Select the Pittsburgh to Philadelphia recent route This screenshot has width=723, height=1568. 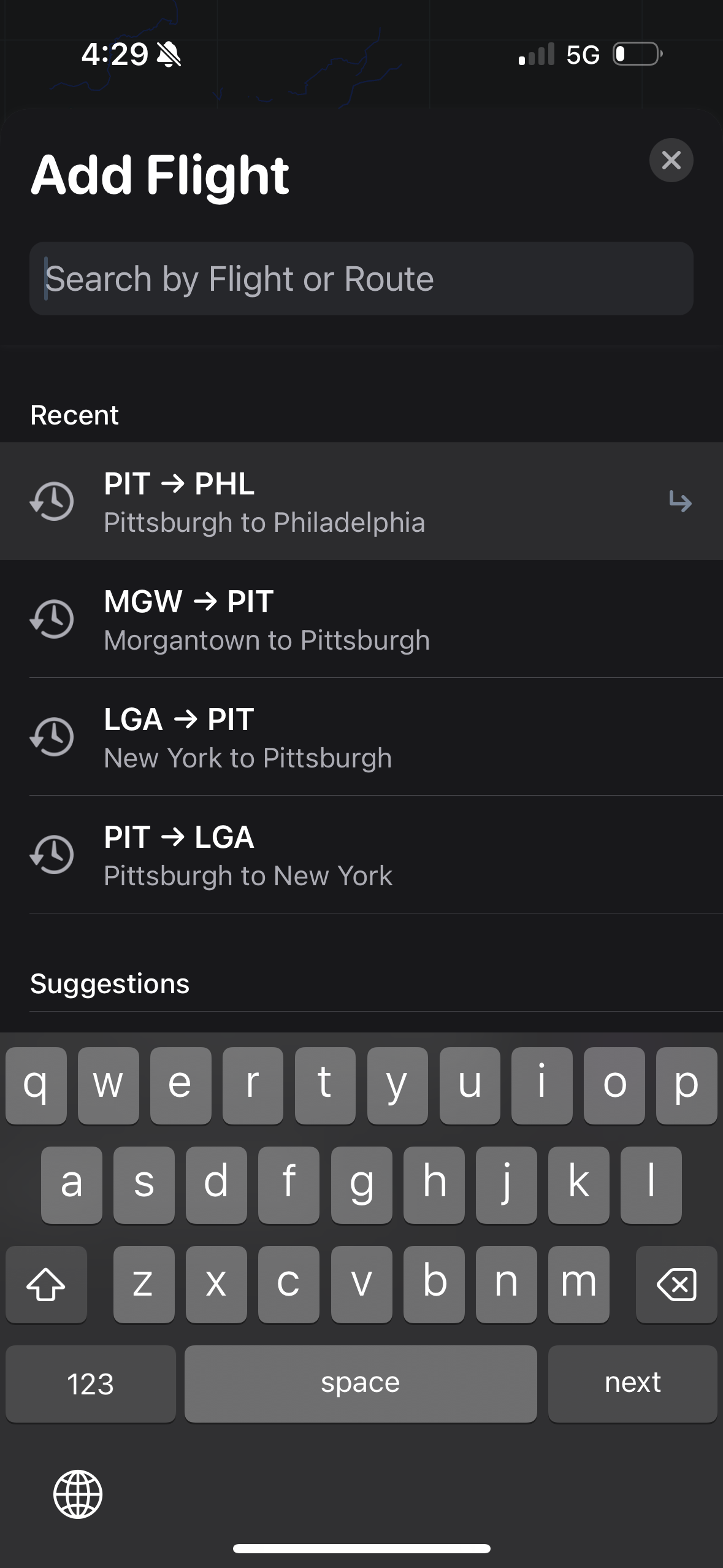coord(265,502)
